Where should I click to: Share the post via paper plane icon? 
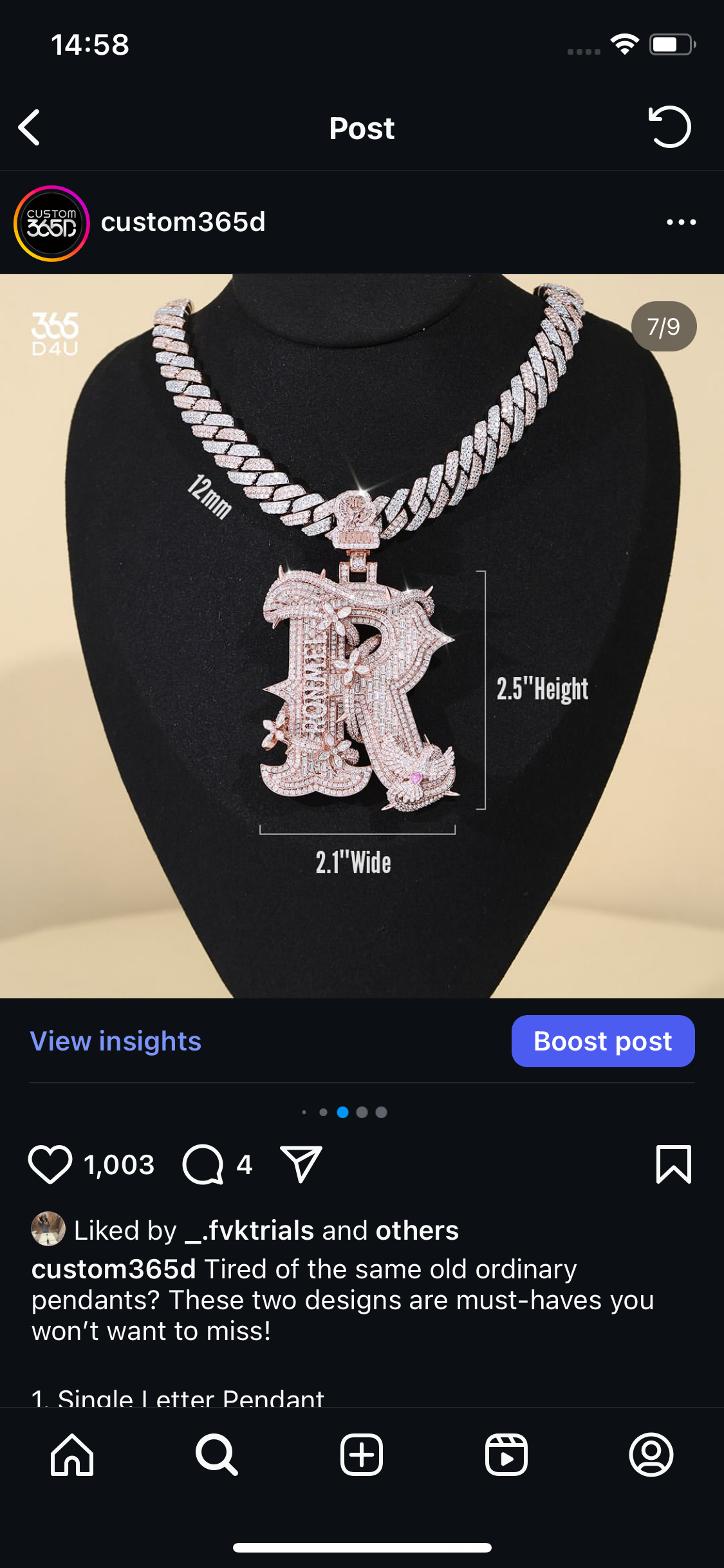(301, 1164)
